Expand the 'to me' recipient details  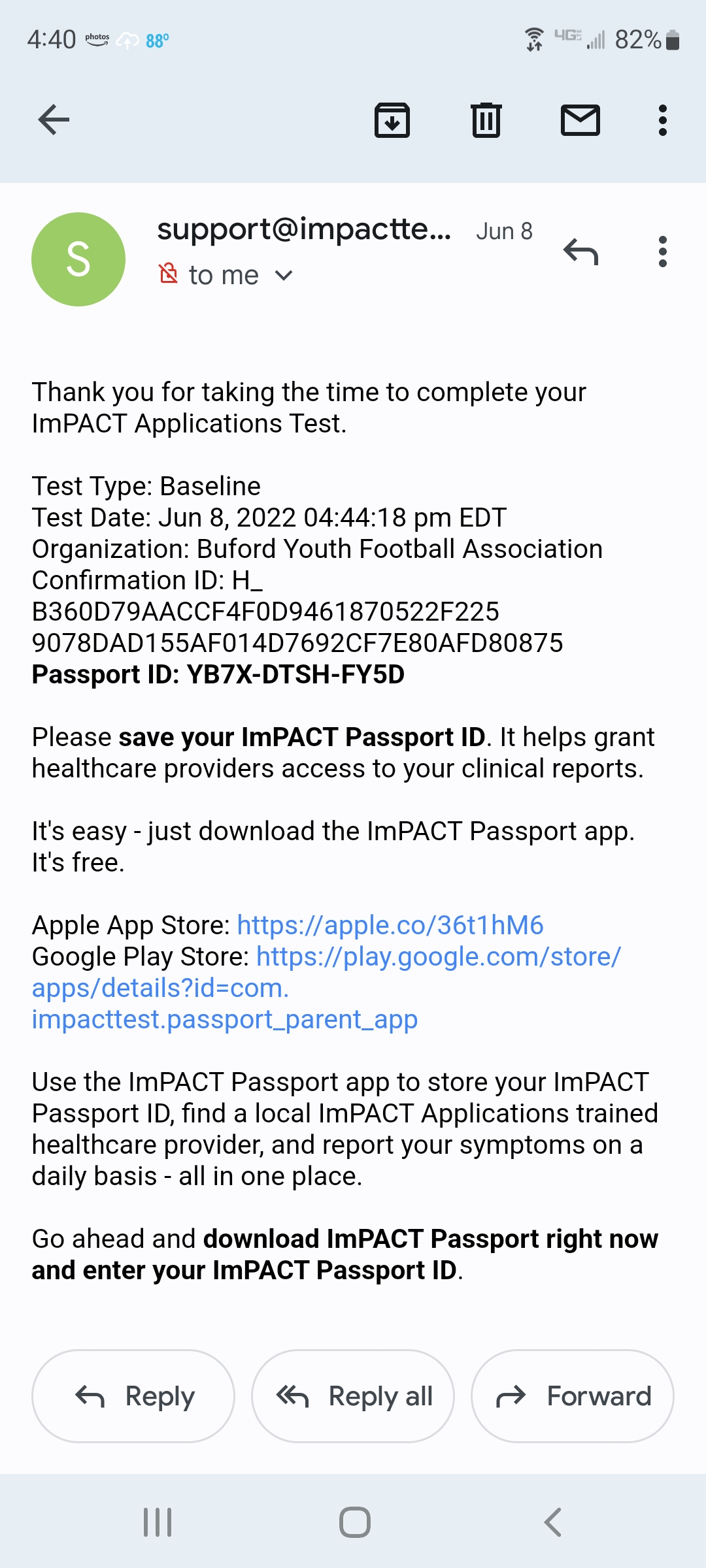click(241, 275)
